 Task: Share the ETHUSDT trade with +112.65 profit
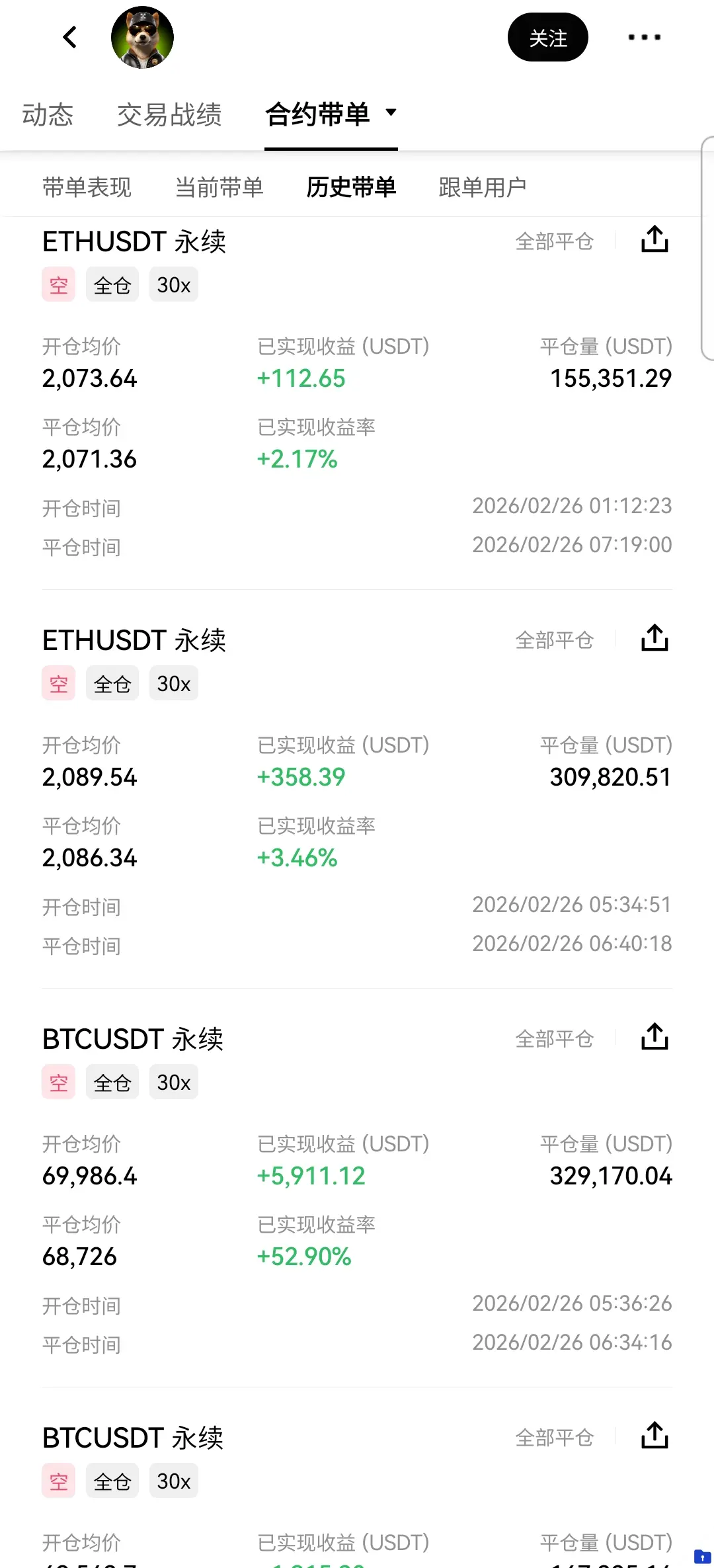pos(654,239)
